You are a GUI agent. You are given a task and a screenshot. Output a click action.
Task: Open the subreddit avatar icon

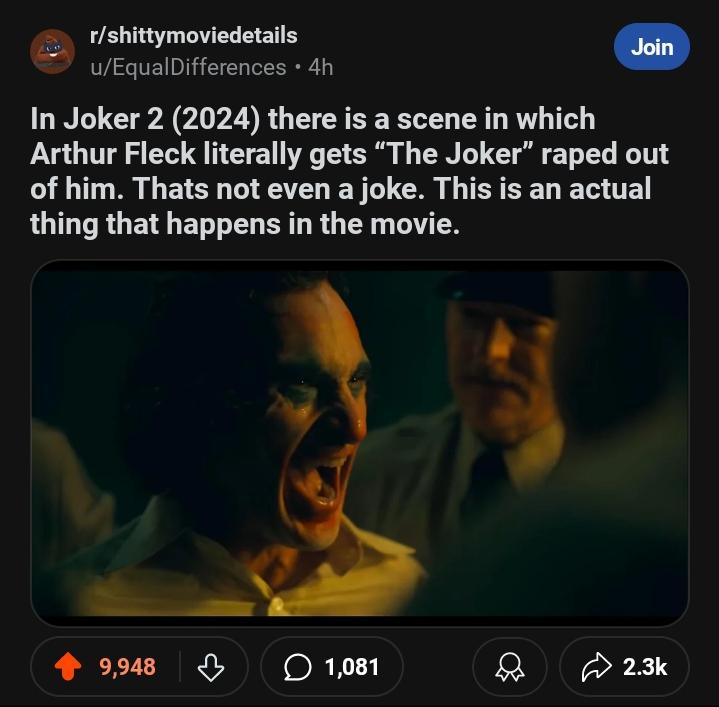(52, 51)
